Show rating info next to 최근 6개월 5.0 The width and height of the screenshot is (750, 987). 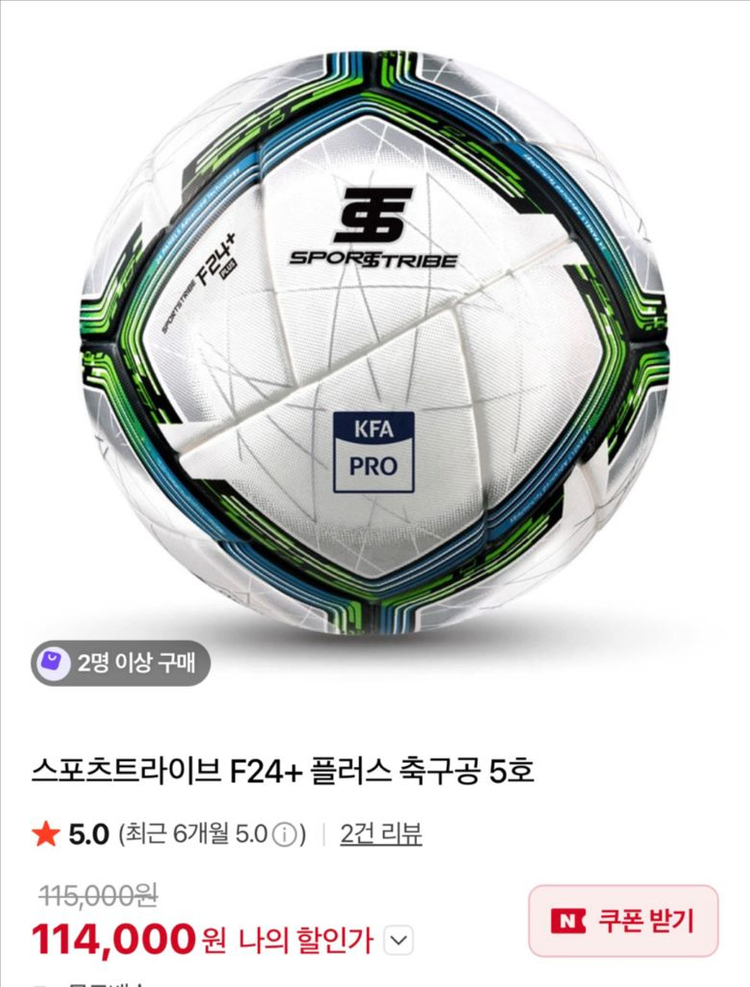[x=285, y=835]
